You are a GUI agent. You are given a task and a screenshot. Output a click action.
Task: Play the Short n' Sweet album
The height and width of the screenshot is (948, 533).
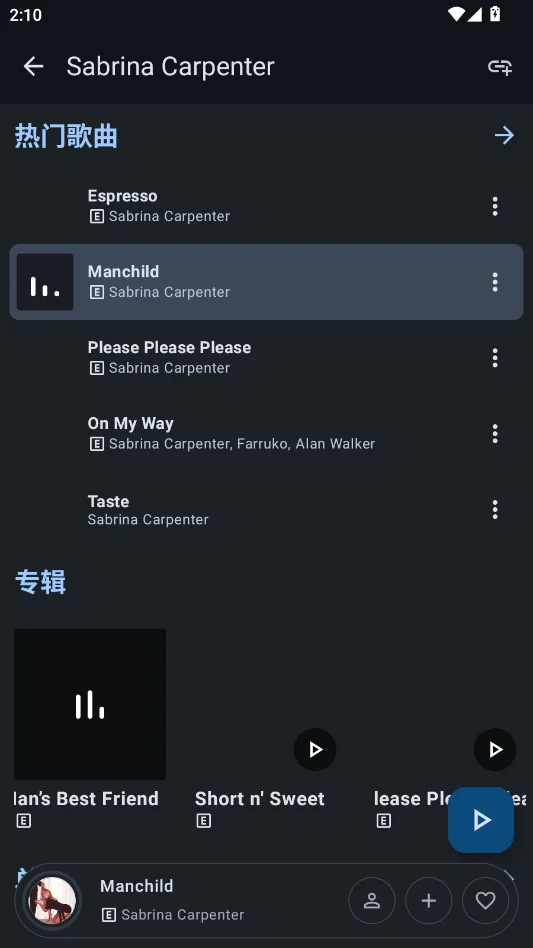coord(315,750)
